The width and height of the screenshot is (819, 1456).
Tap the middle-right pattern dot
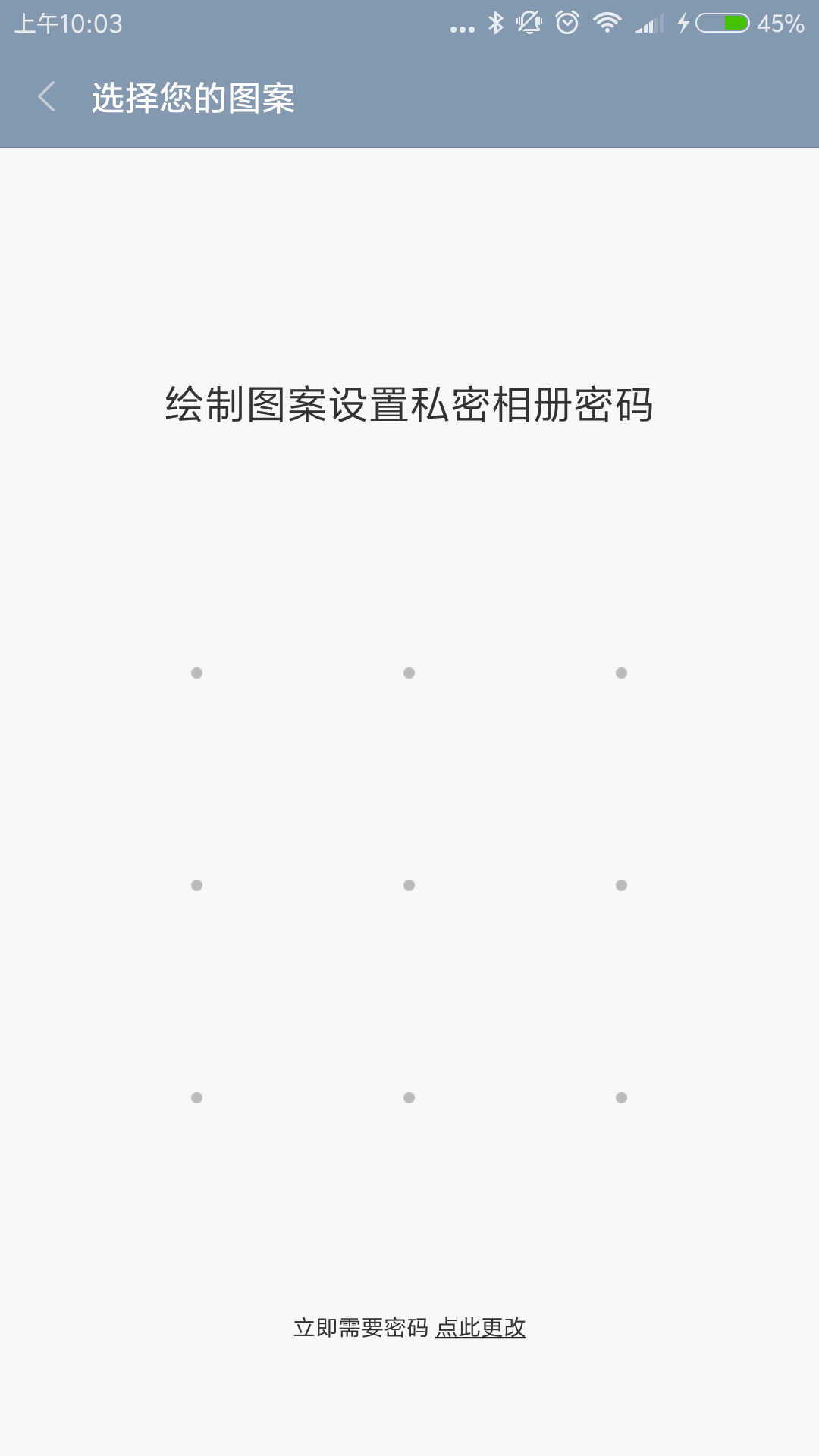(x=621, y=885)
